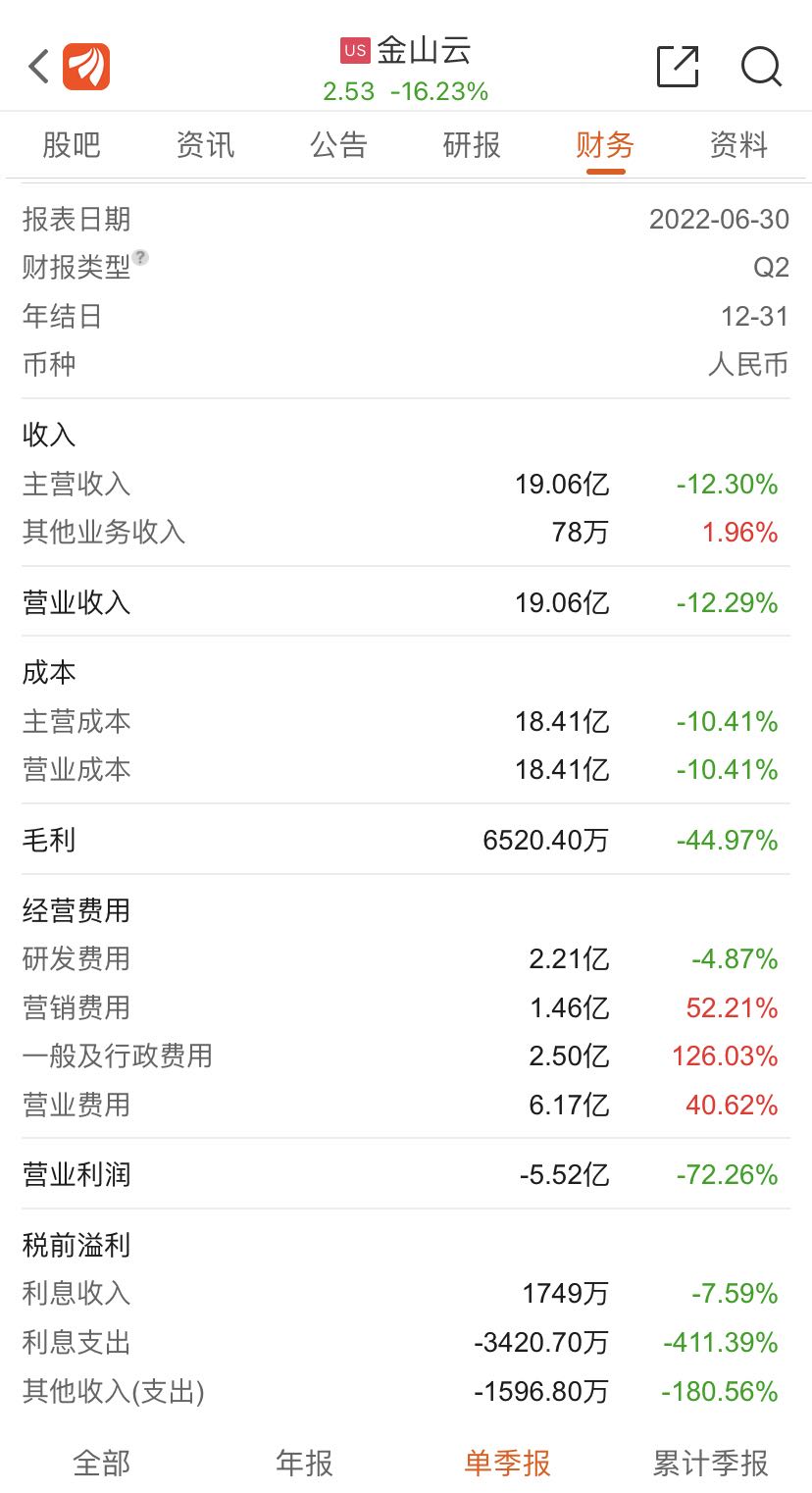
Task: Switch to 累计季报 reports
Action: click(710, 1463)
